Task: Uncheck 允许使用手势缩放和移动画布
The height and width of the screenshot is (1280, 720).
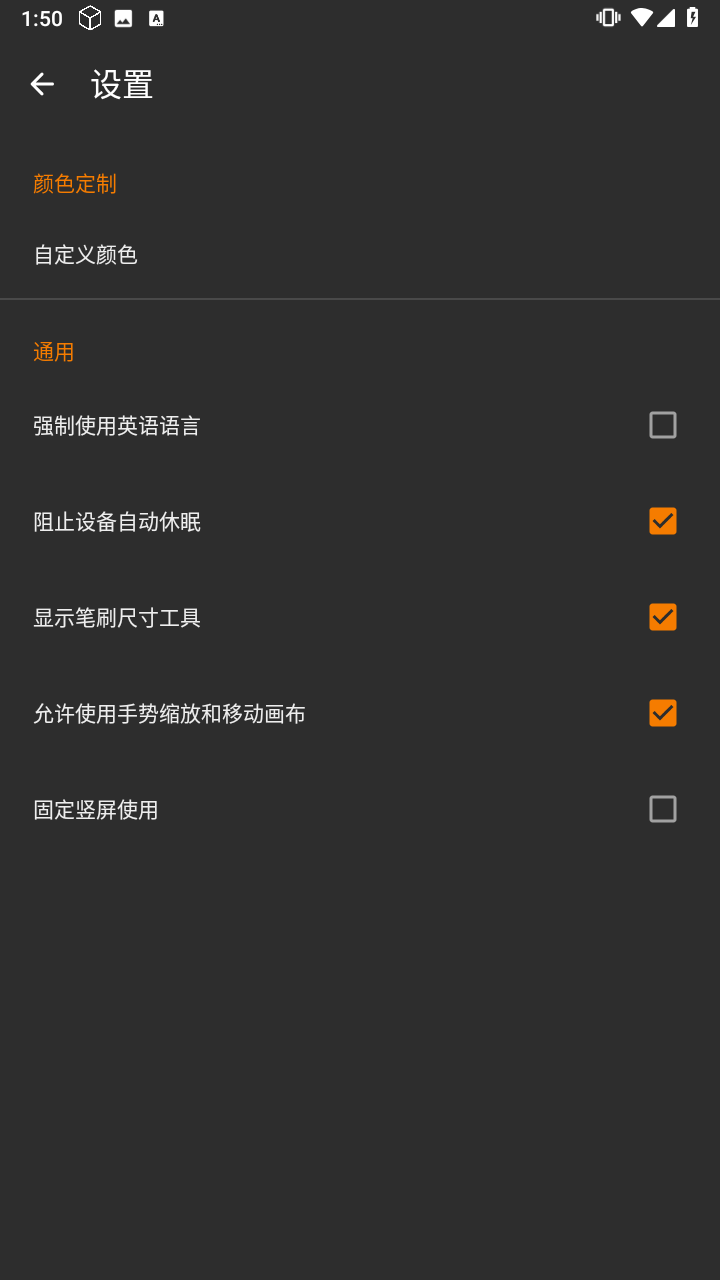Action: coord(662,713)
